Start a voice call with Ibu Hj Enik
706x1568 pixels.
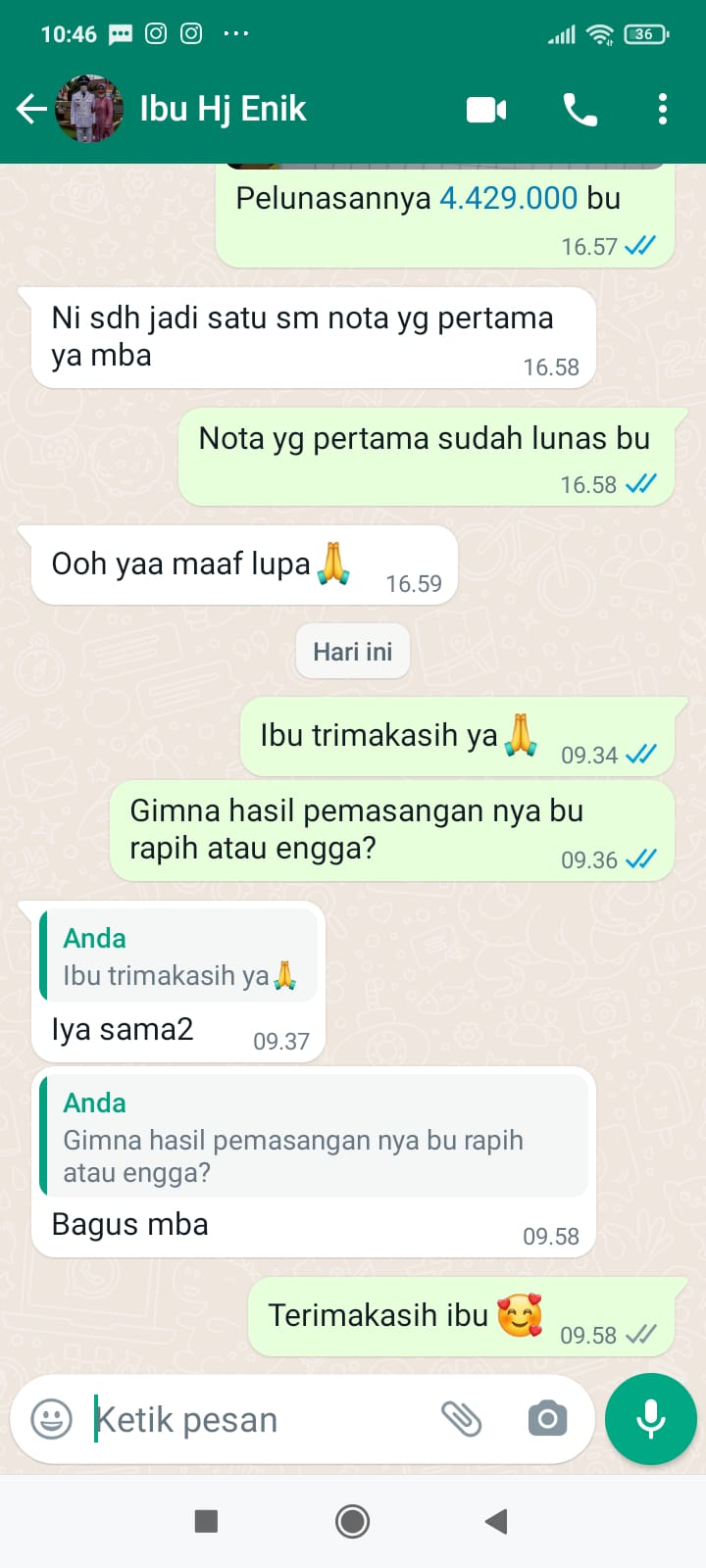[580, 109]
